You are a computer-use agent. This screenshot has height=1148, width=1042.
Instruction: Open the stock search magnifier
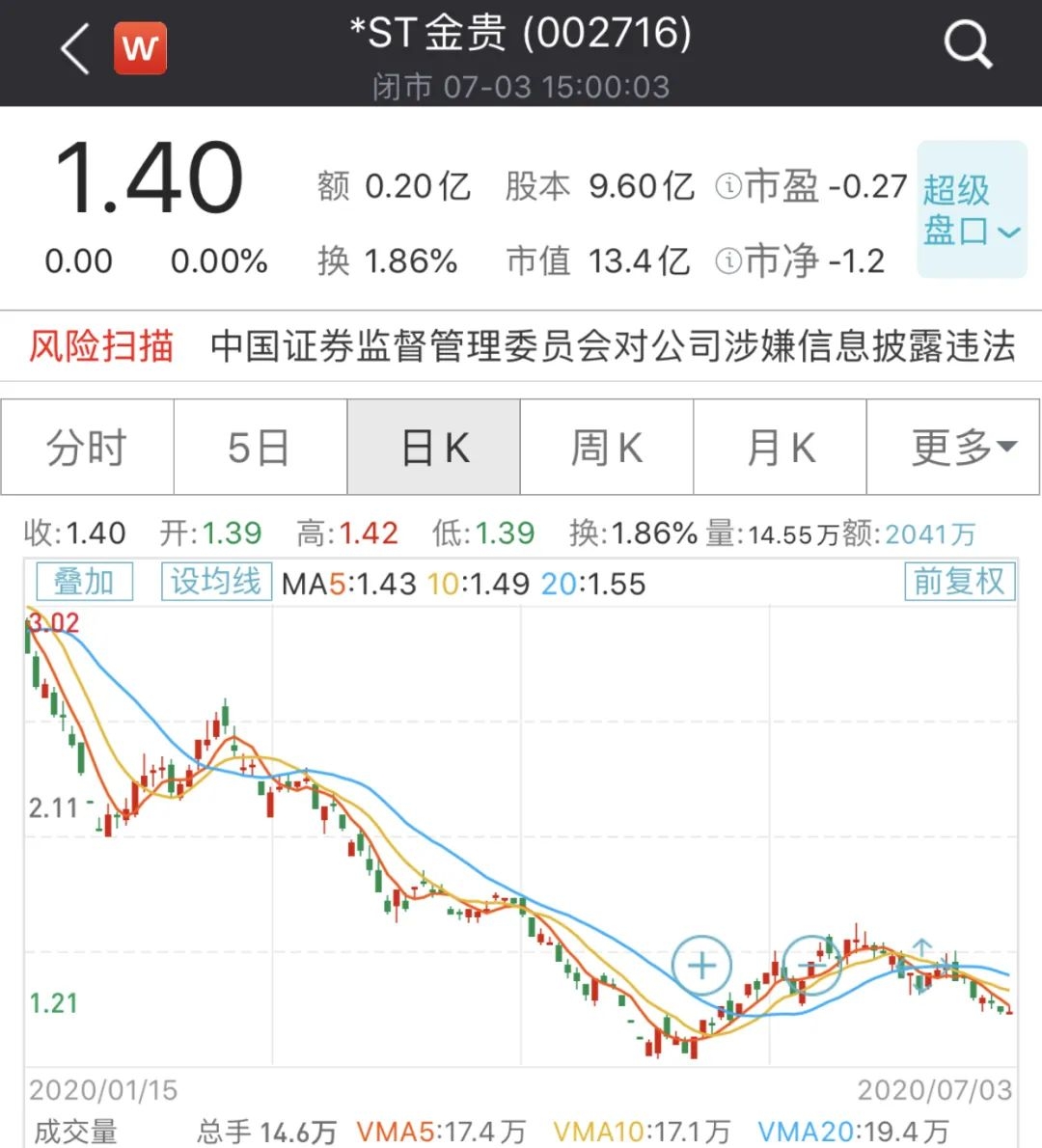pyautogui.click(x=967, y=45)
